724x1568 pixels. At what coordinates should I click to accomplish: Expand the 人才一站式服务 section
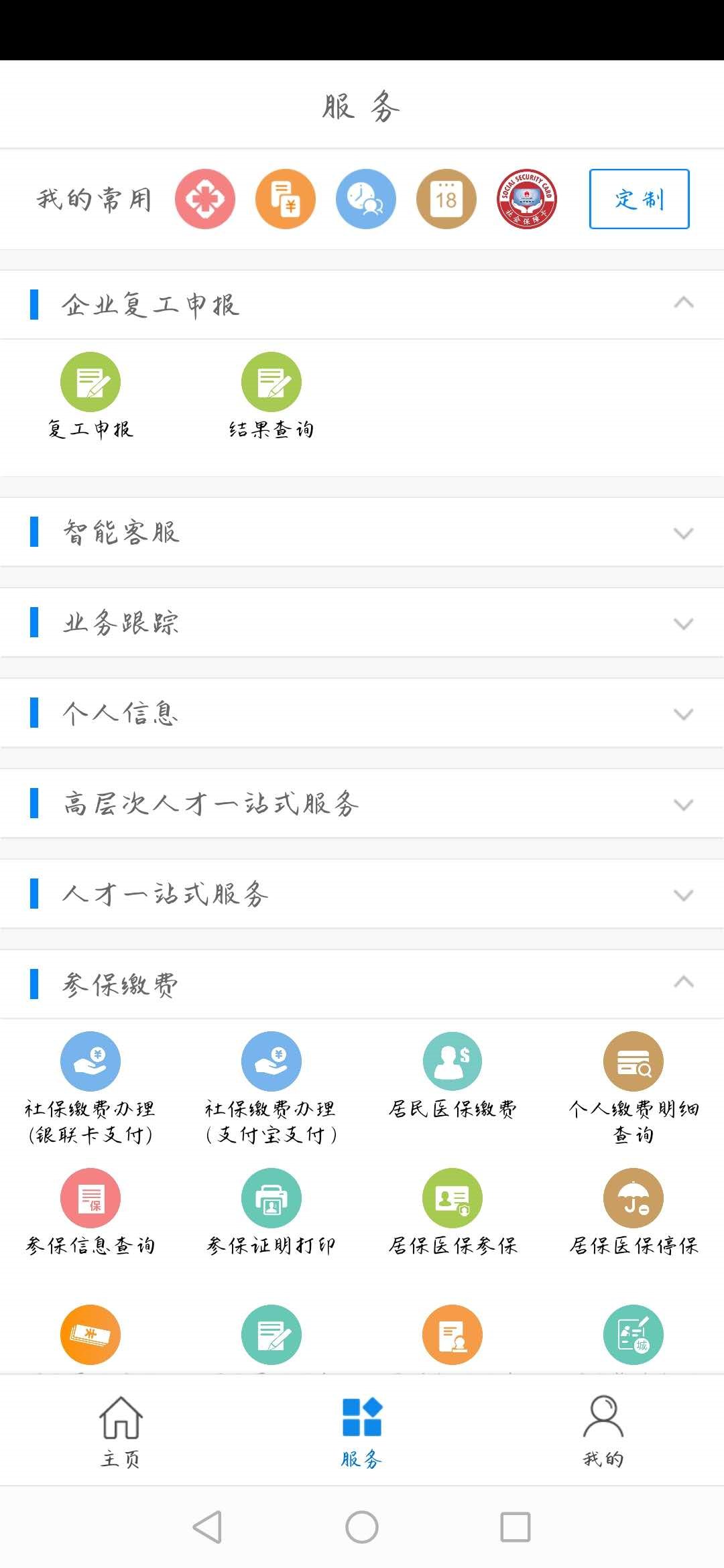point(683,895)
